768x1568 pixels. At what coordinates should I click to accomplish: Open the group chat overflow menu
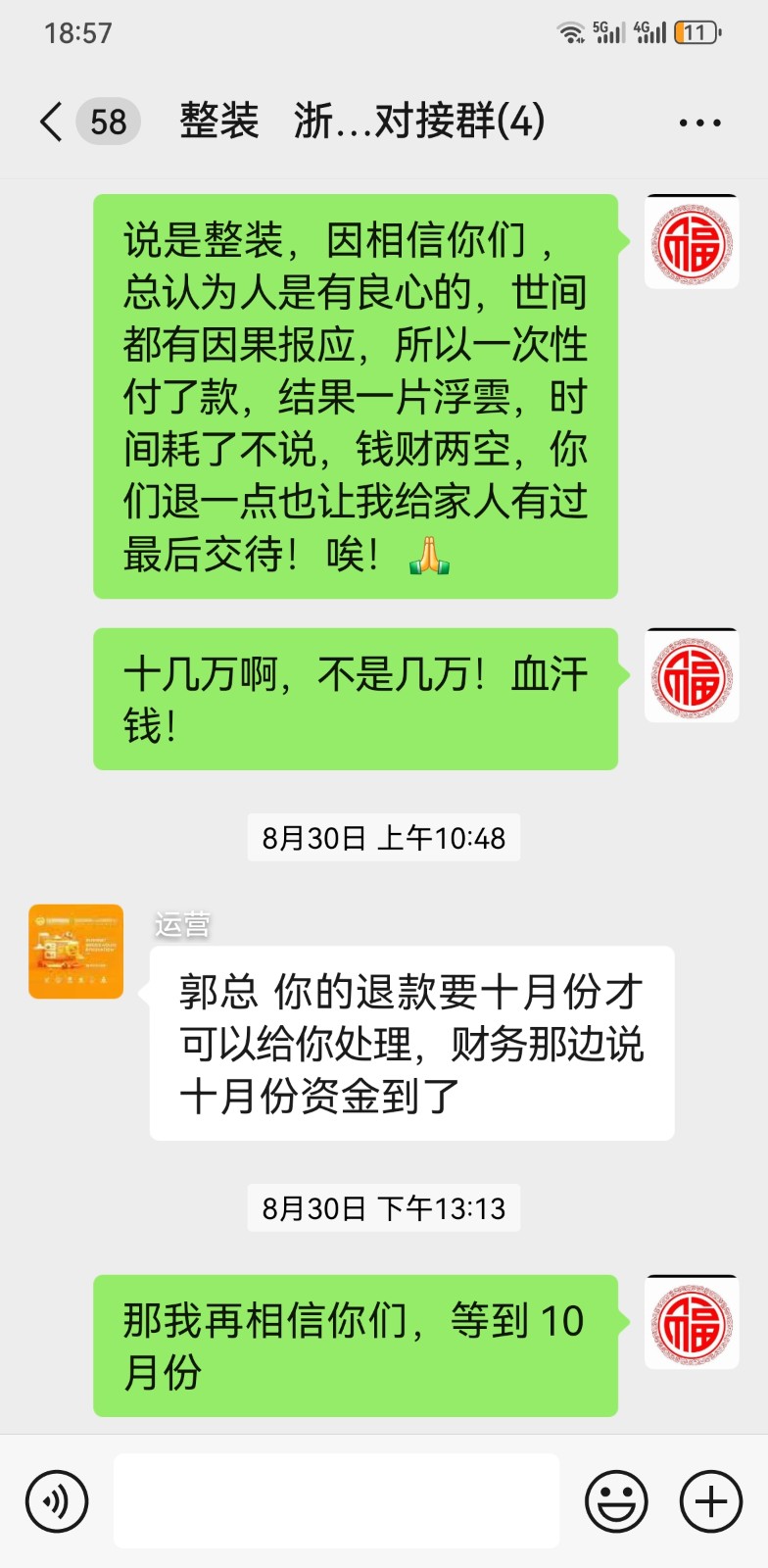coord(699,122)
